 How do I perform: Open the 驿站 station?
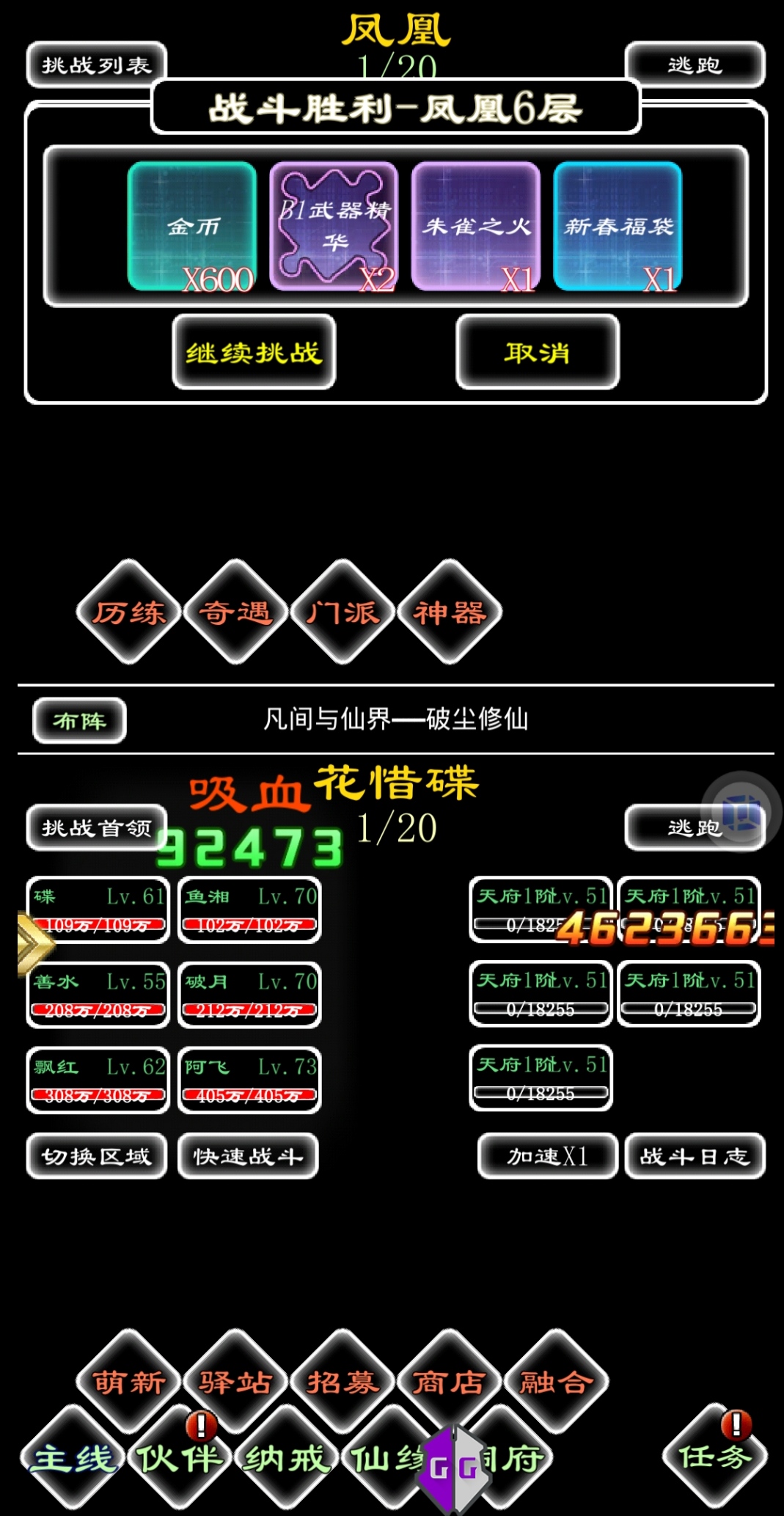[x=235, y=1382]
